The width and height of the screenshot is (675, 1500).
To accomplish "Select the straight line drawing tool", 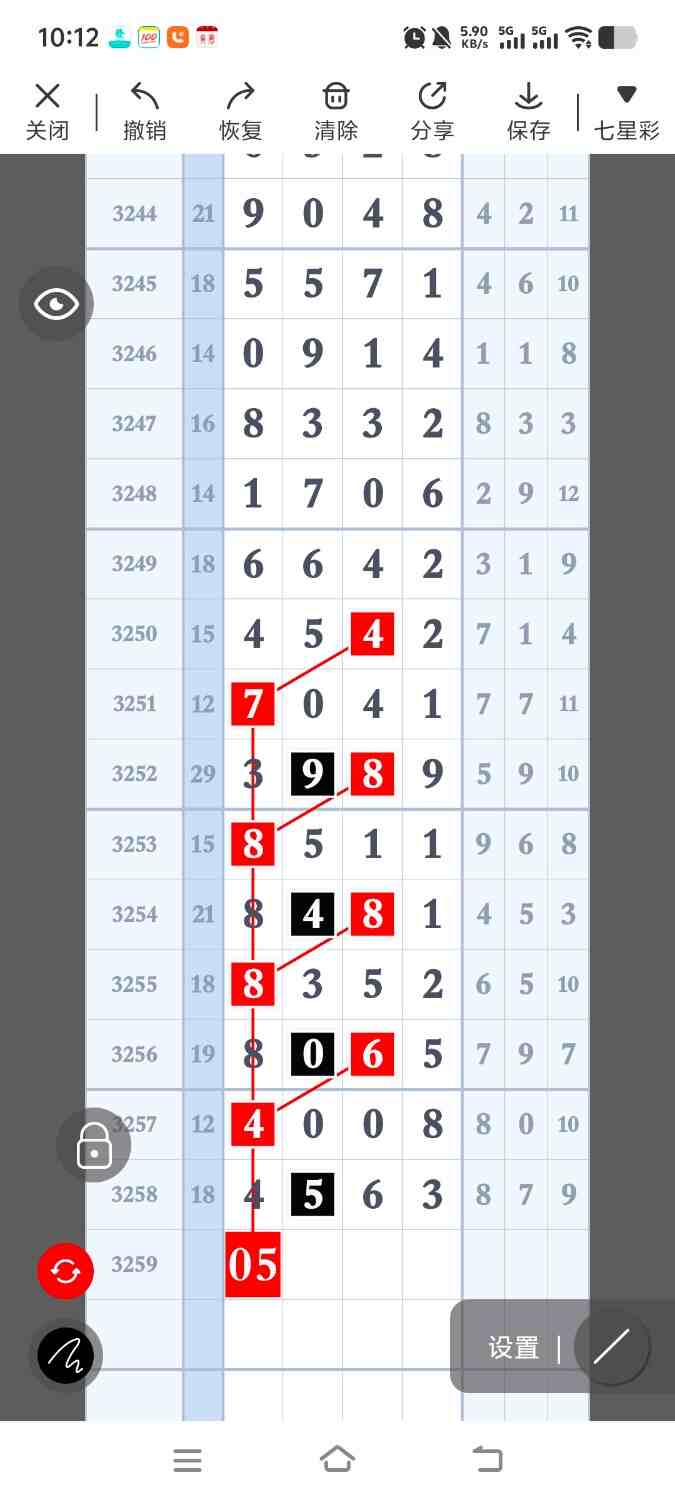I will 611,1346.
